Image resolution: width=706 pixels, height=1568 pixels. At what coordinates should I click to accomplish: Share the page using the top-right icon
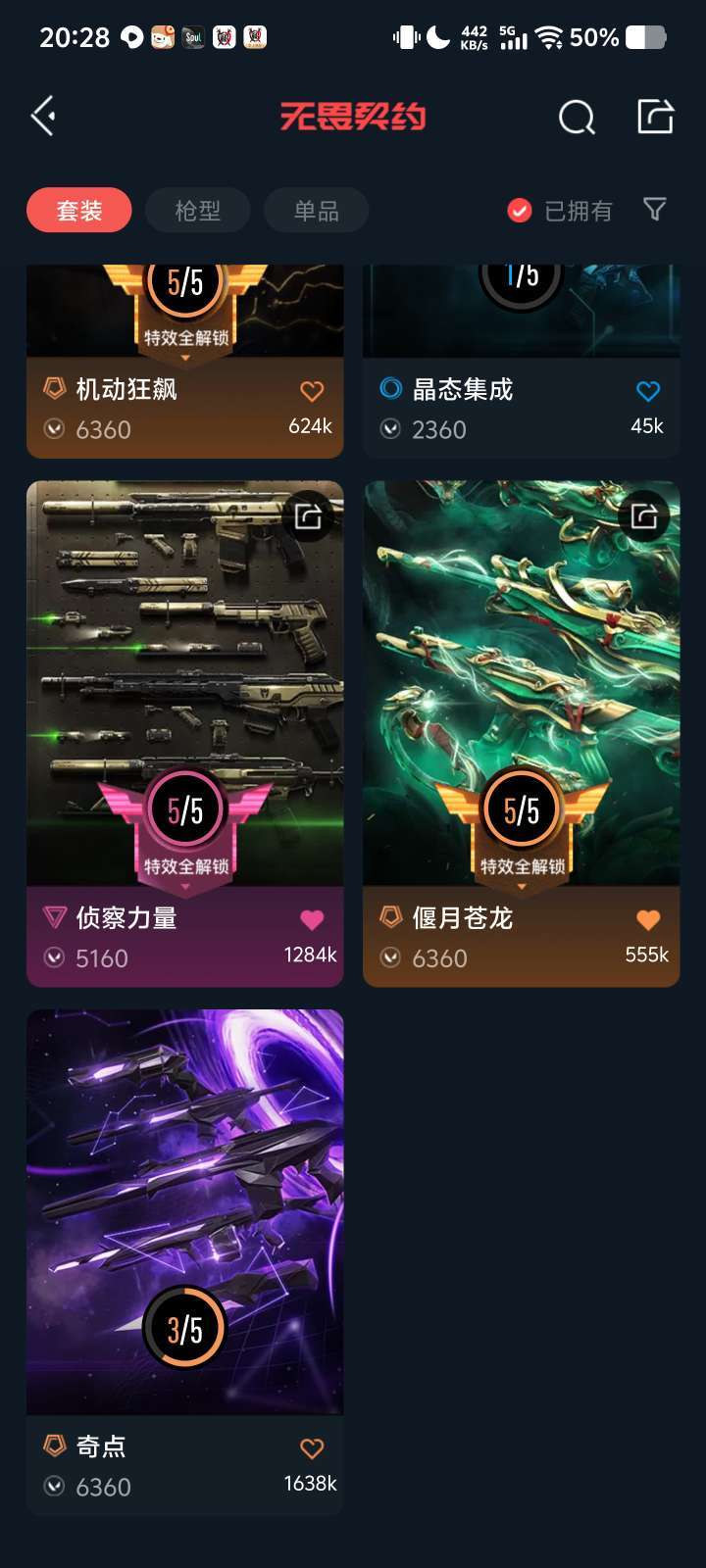coord(655,117)
